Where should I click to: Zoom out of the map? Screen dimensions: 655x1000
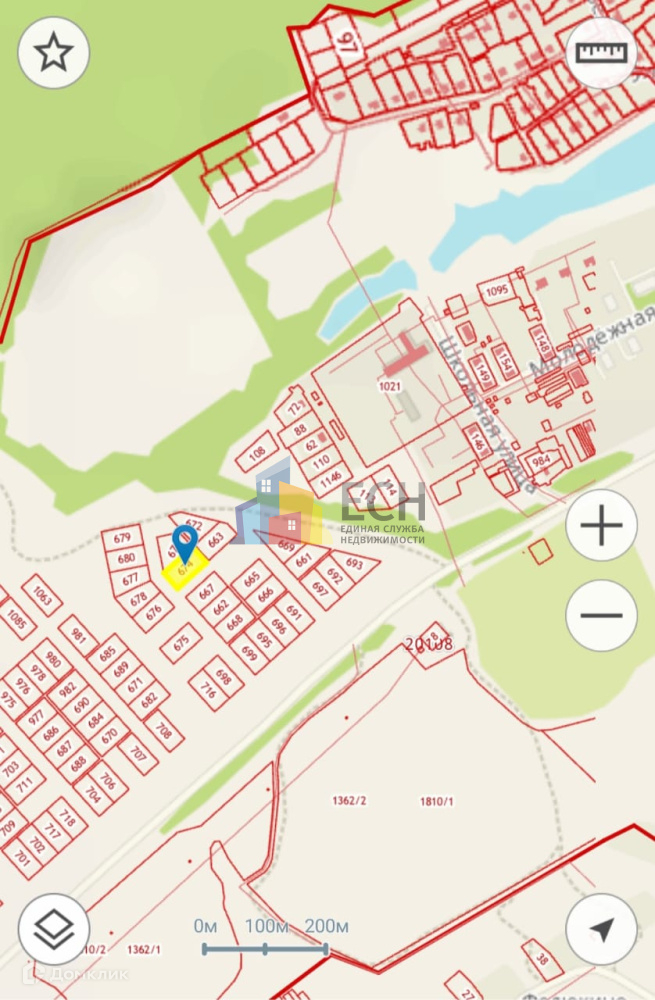click(x=601, y=615)
